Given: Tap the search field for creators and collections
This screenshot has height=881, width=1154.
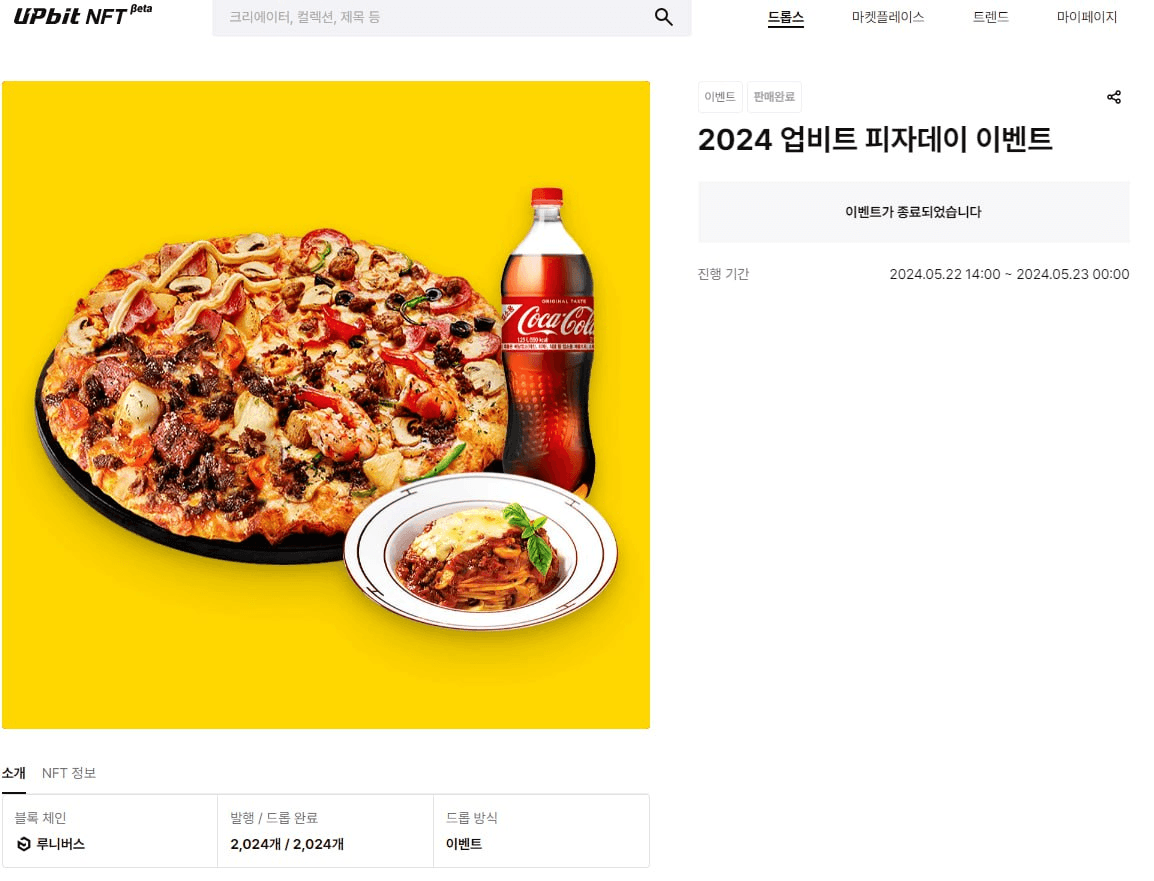Looking at the screenshot, I should click(x=430, y=17).
